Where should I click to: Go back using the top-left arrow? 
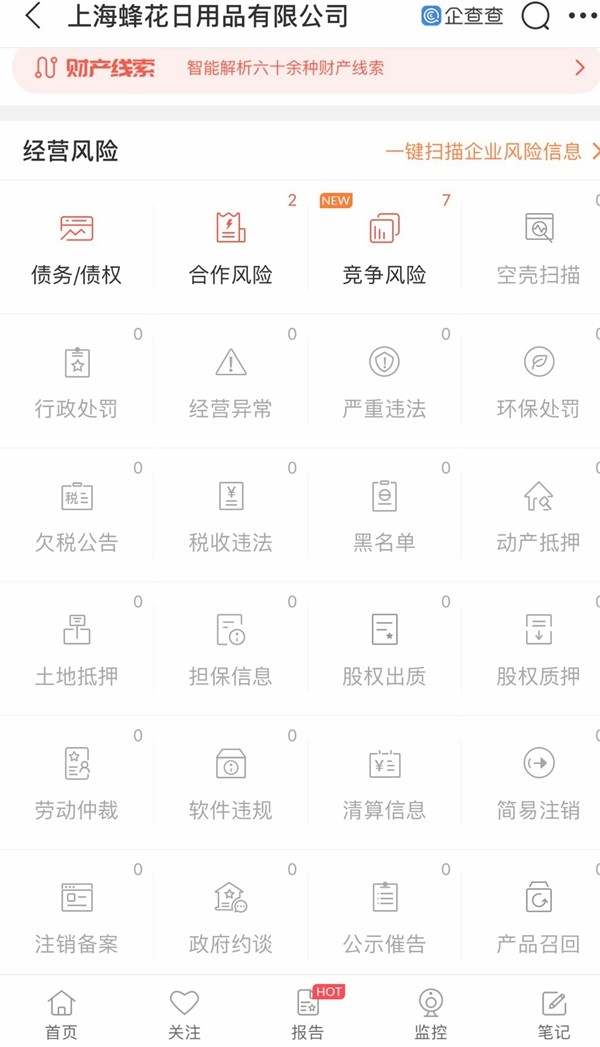coord(33,16)
